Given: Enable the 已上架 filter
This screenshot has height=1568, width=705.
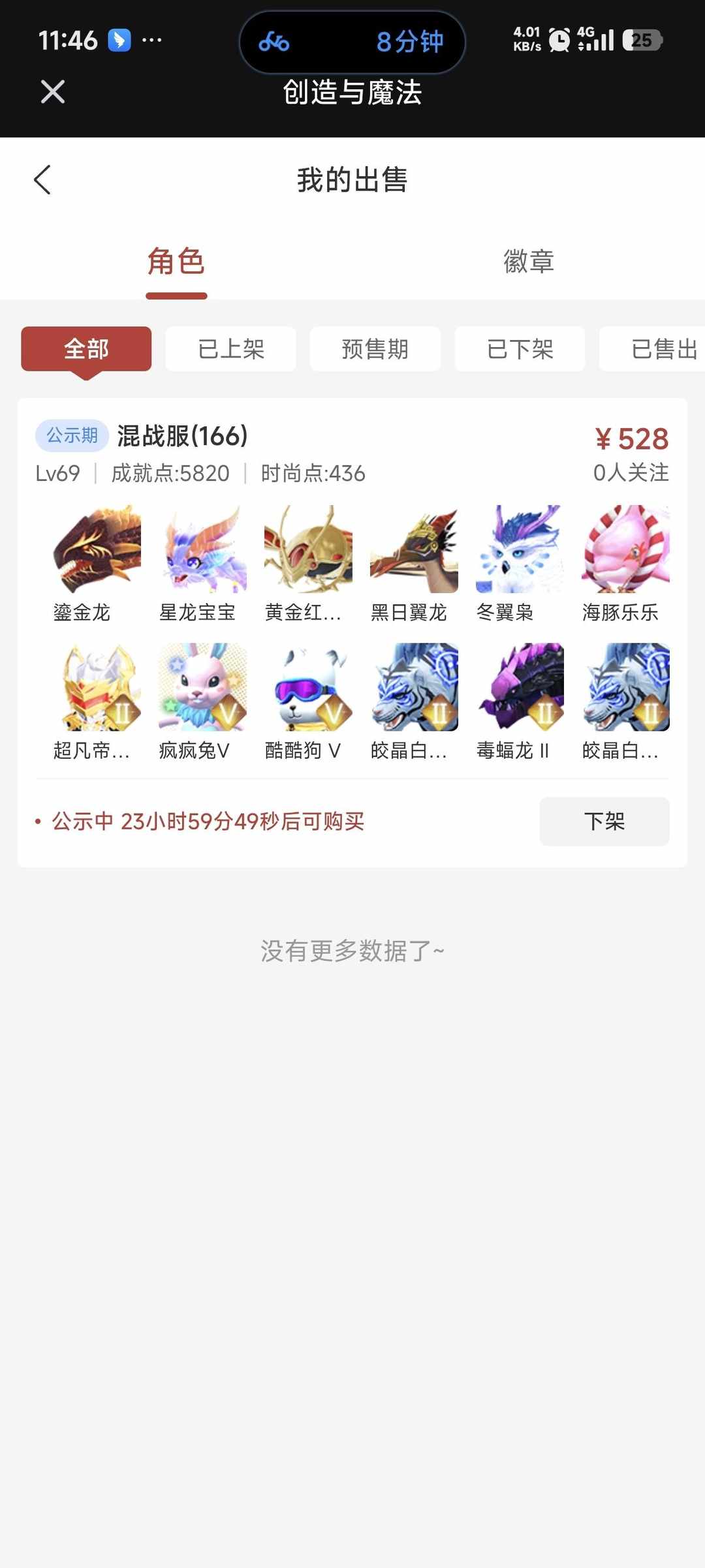Looking at the screenshot, I should tap(230, 349).
